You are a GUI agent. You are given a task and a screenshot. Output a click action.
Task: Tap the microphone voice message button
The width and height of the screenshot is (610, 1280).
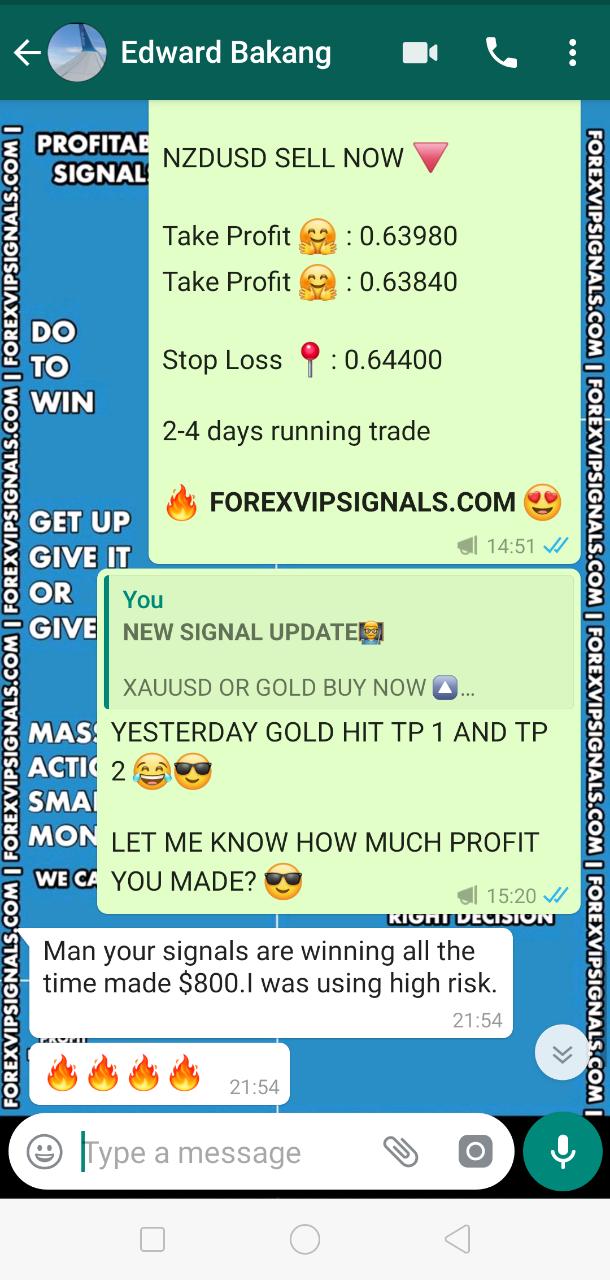pyautogui.click(x=562, y=1152)
